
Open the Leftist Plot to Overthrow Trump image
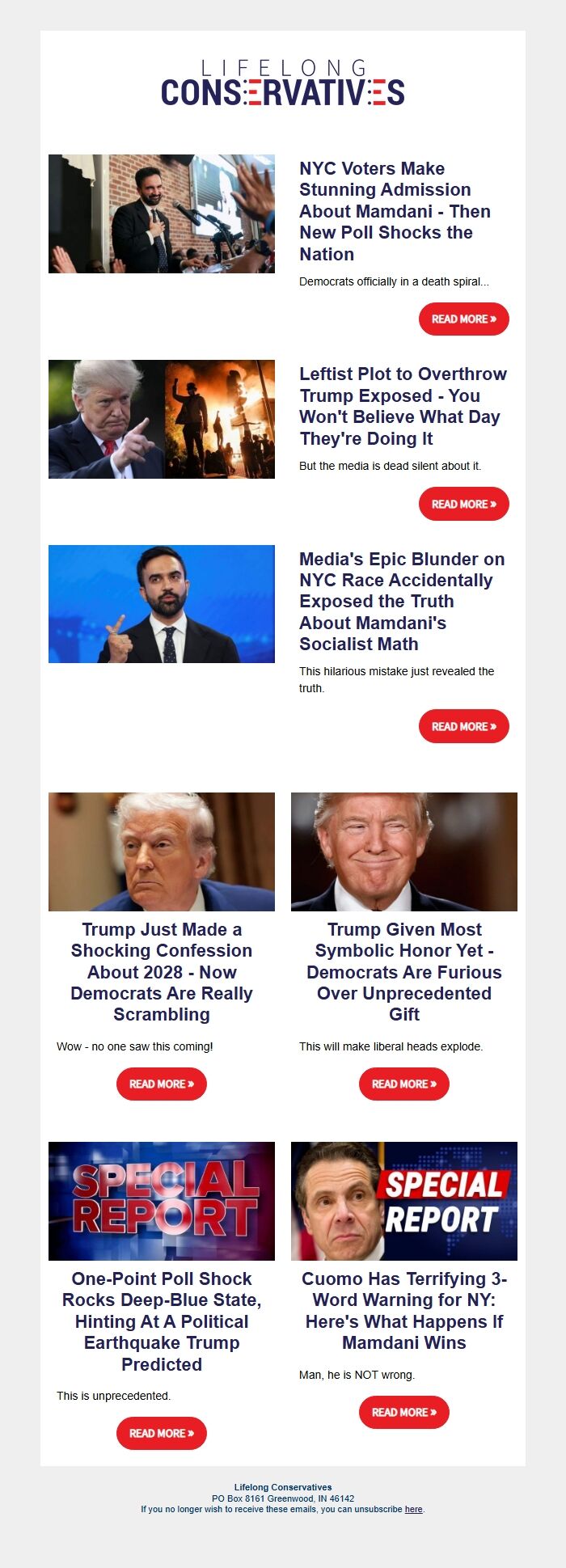(162, 419)
